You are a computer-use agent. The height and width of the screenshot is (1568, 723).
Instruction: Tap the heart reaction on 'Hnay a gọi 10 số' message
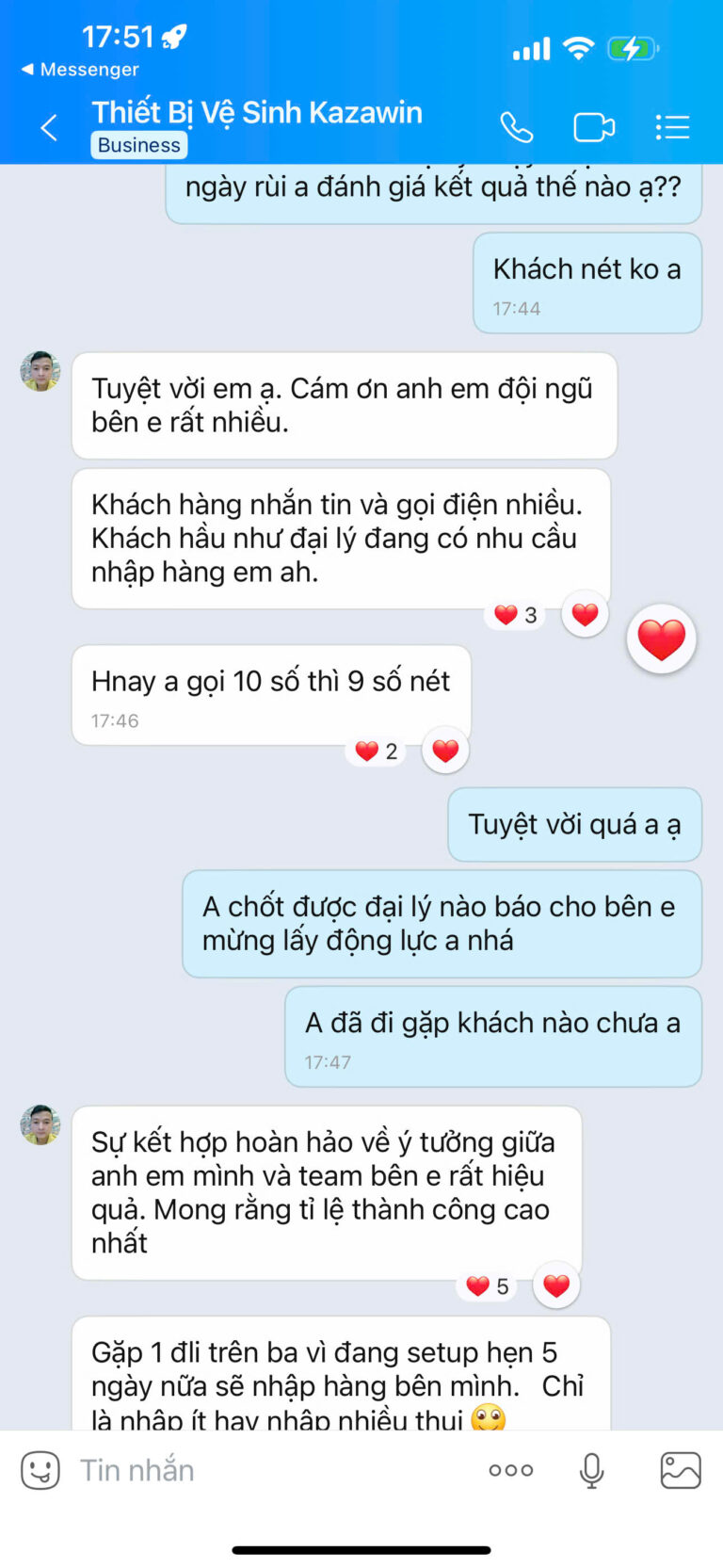coord(443,750)
